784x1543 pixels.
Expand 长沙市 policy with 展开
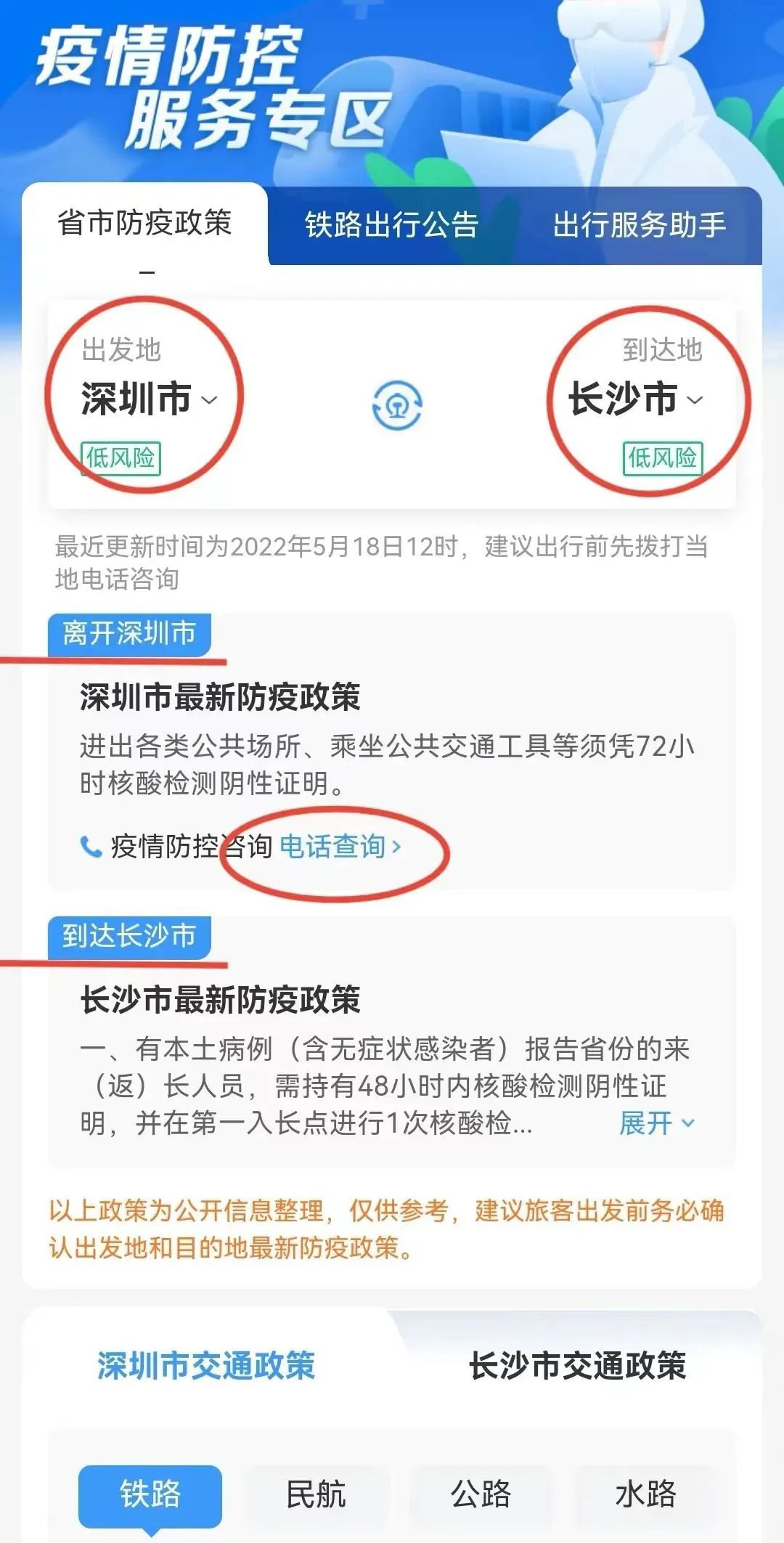656,1123
